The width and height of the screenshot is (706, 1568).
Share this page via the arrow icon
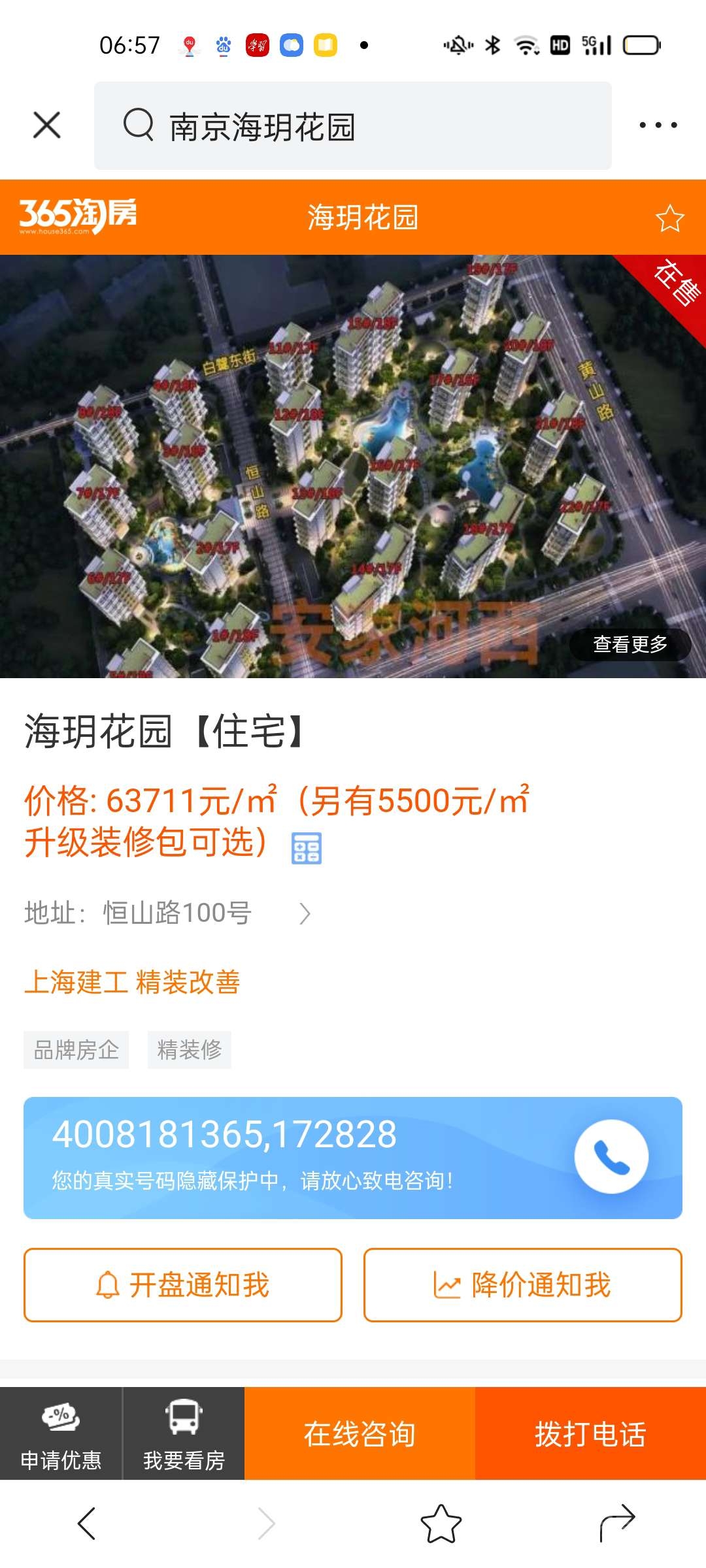(x=617, y=1524)
